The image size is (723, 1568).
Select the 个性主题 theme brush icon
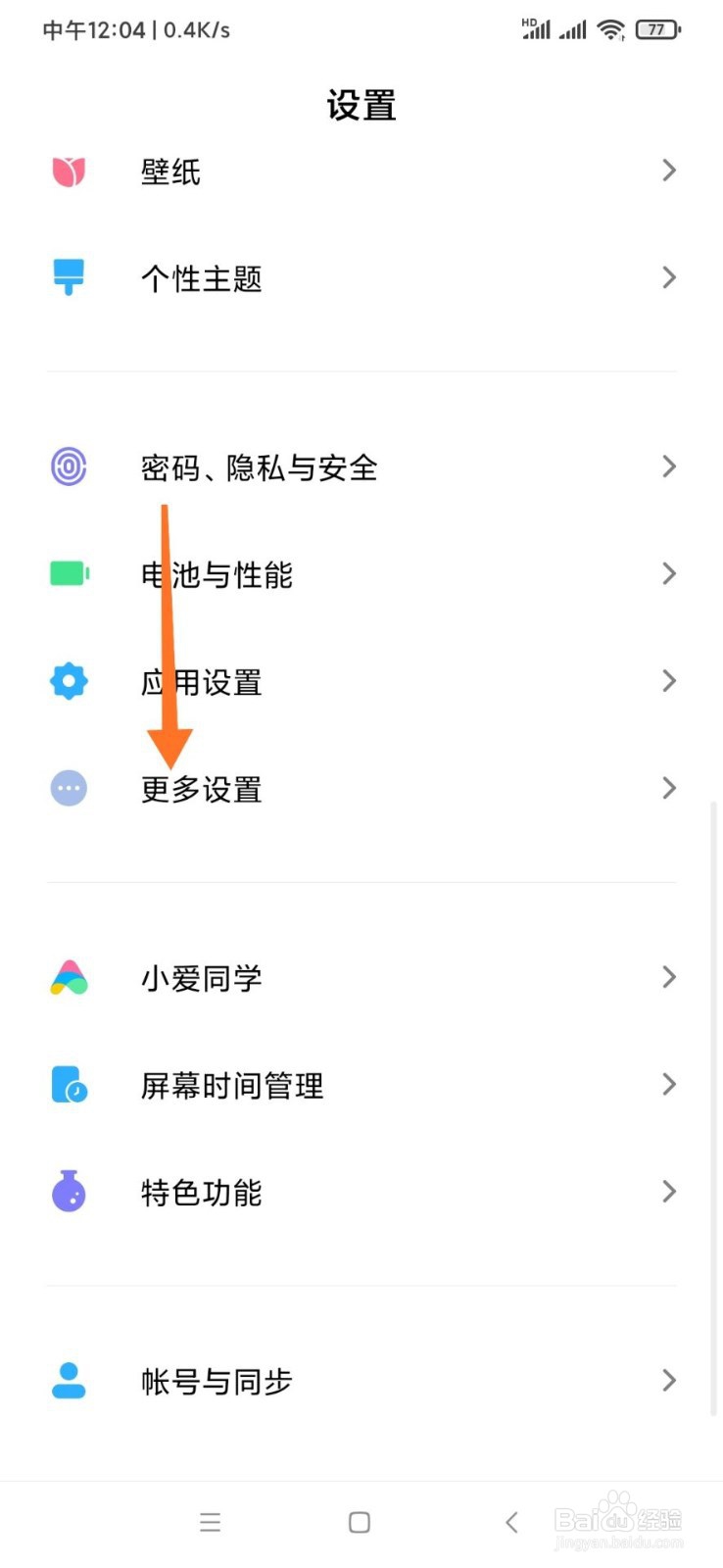pyautogui.click(x=69, y=278)
